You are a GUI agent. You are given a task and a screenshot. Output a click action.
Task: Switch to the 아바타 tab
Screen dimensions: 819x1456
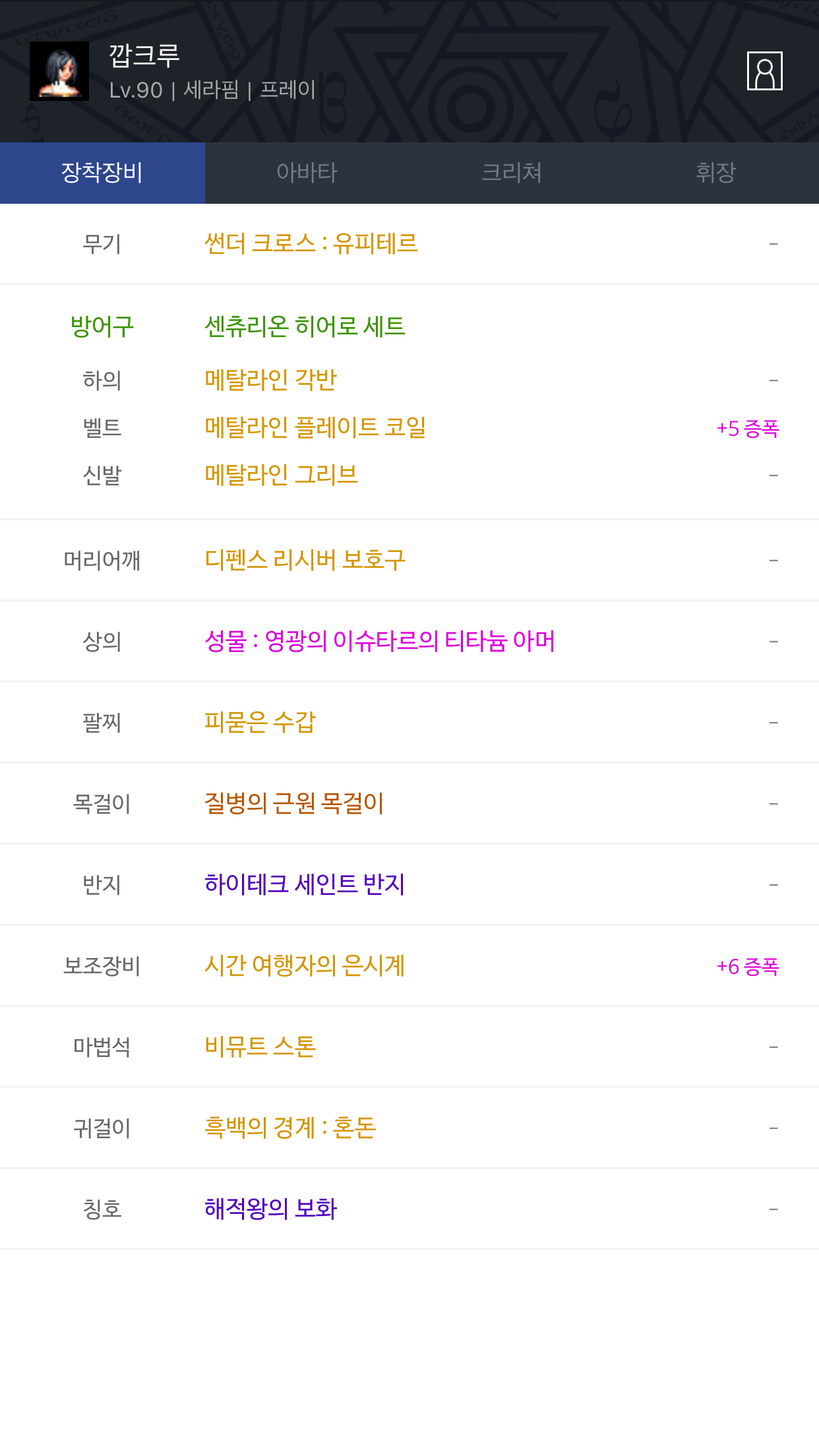click(307, 173)
